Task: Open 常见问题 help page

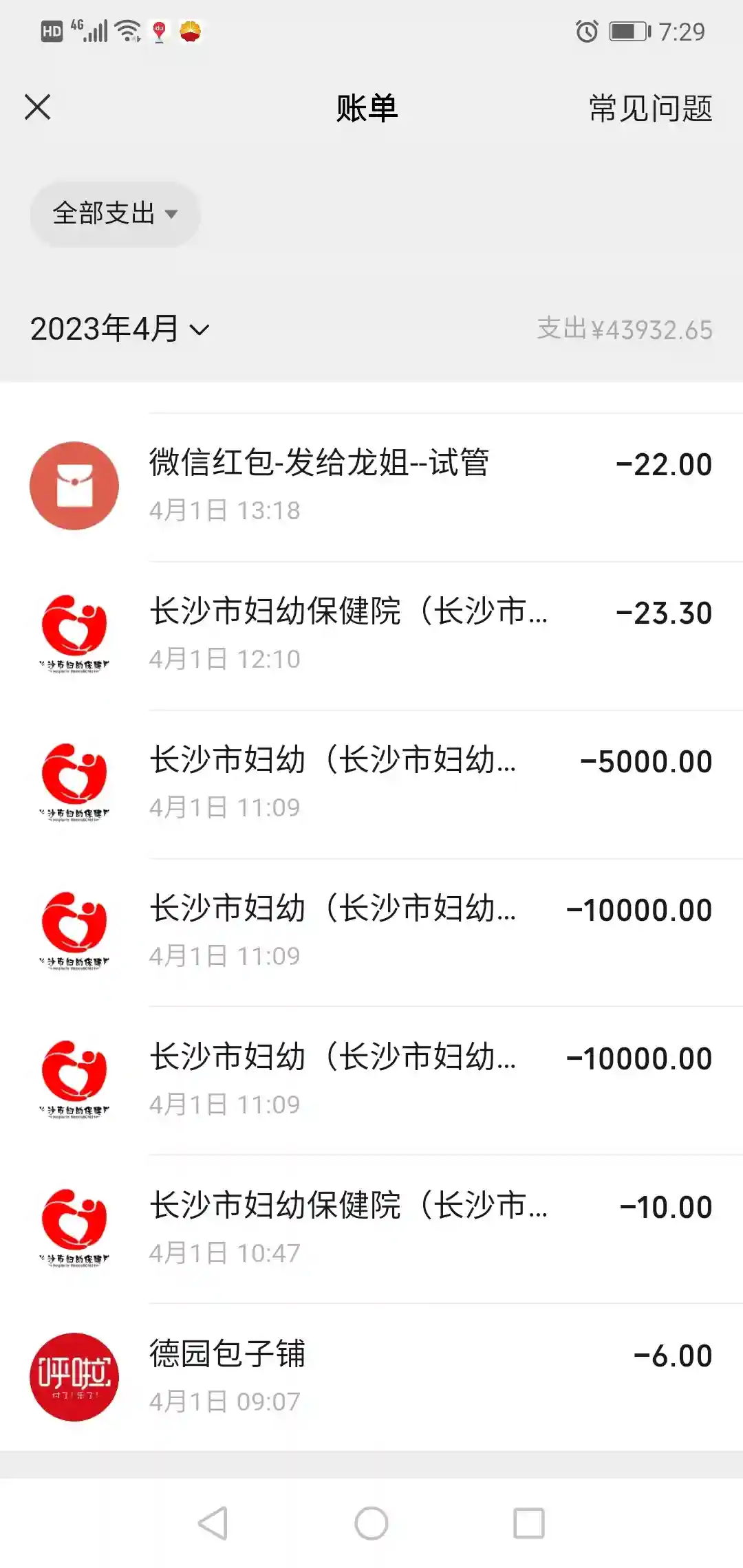Action: (x=650, y=109)
